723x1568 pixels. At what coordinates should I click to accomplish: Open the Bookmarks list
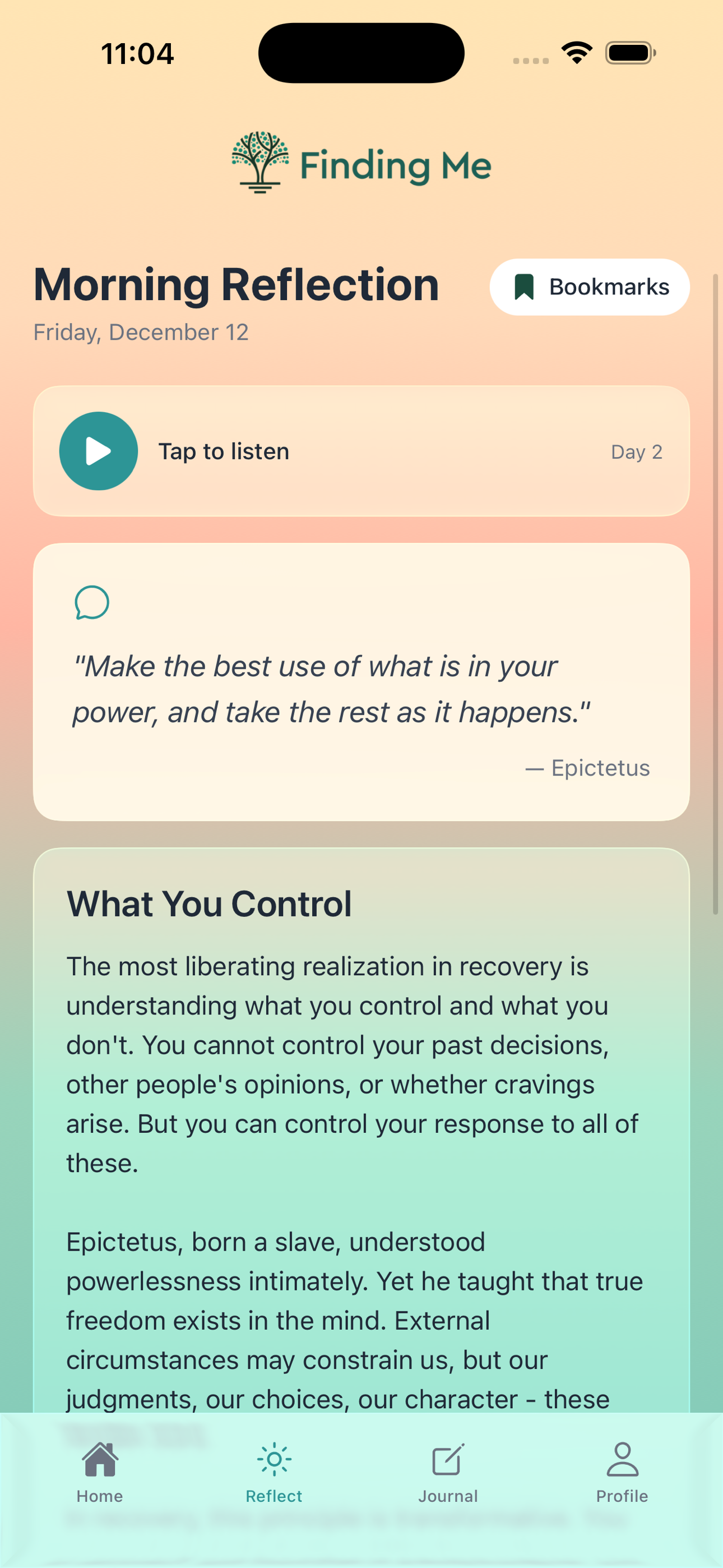[589, 287]
